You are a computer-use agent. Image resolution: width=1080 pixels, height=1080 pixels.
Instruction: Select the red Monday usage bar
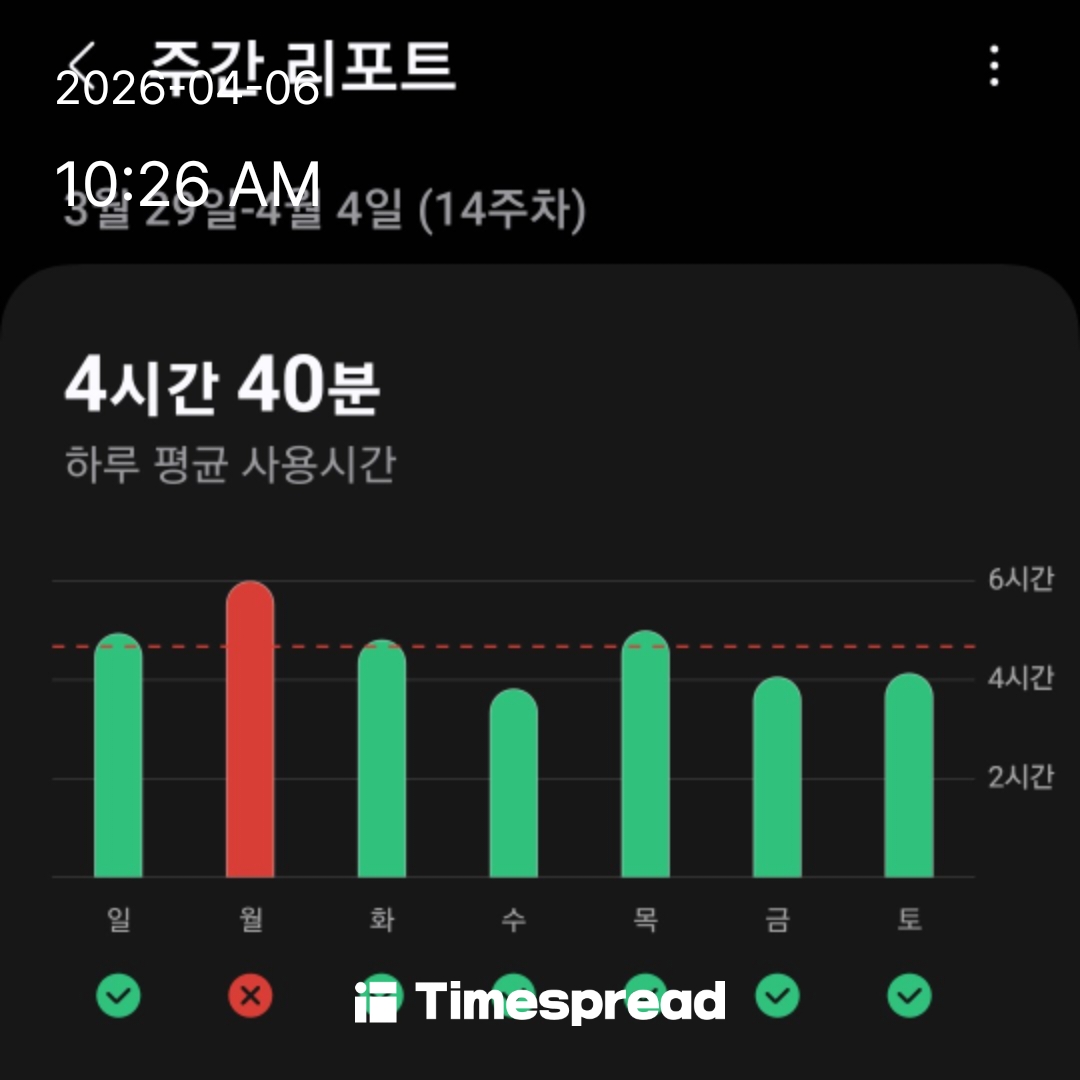pos(250,730)
